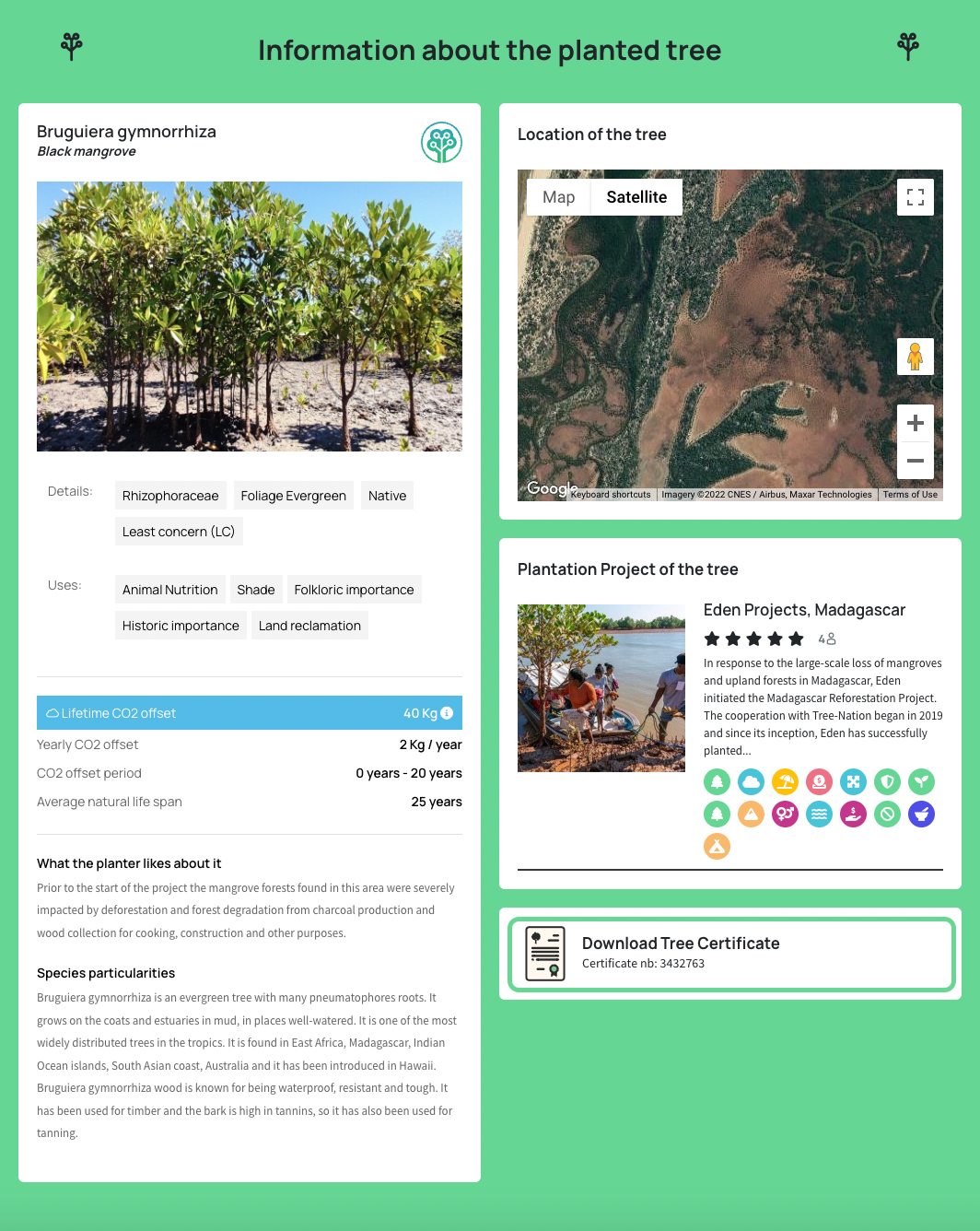Image resolution: width=980 pixels, height=1231 pixels.
Task: Zoom in on the satellite map
Action: pyautogui.click(x=915, y=423)
